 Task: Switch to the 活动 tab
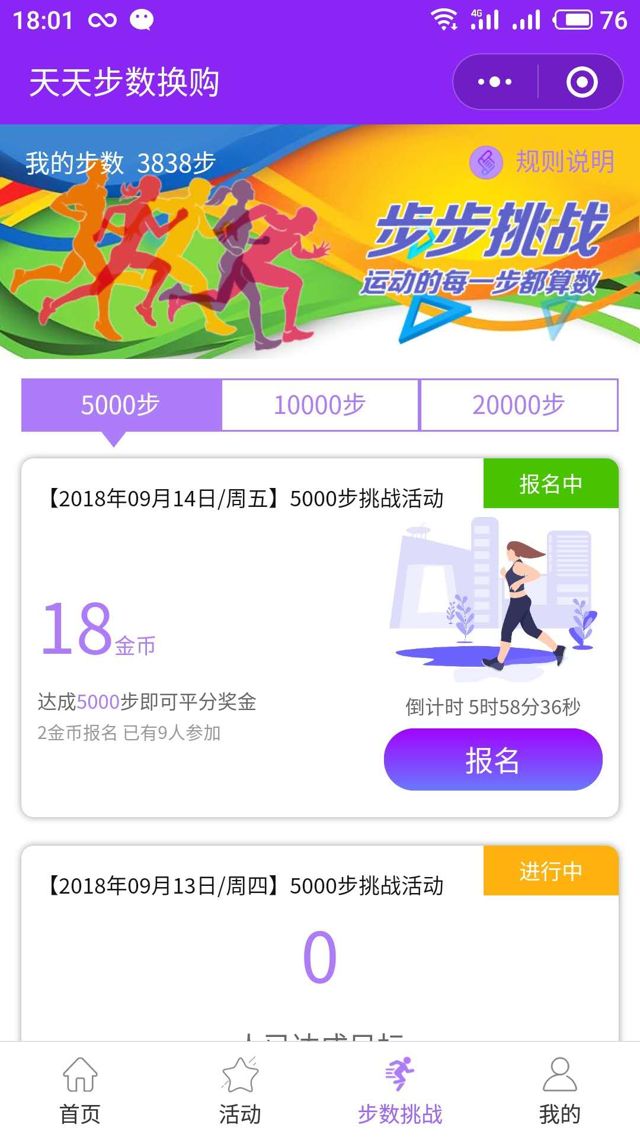tap(240, 1090)
